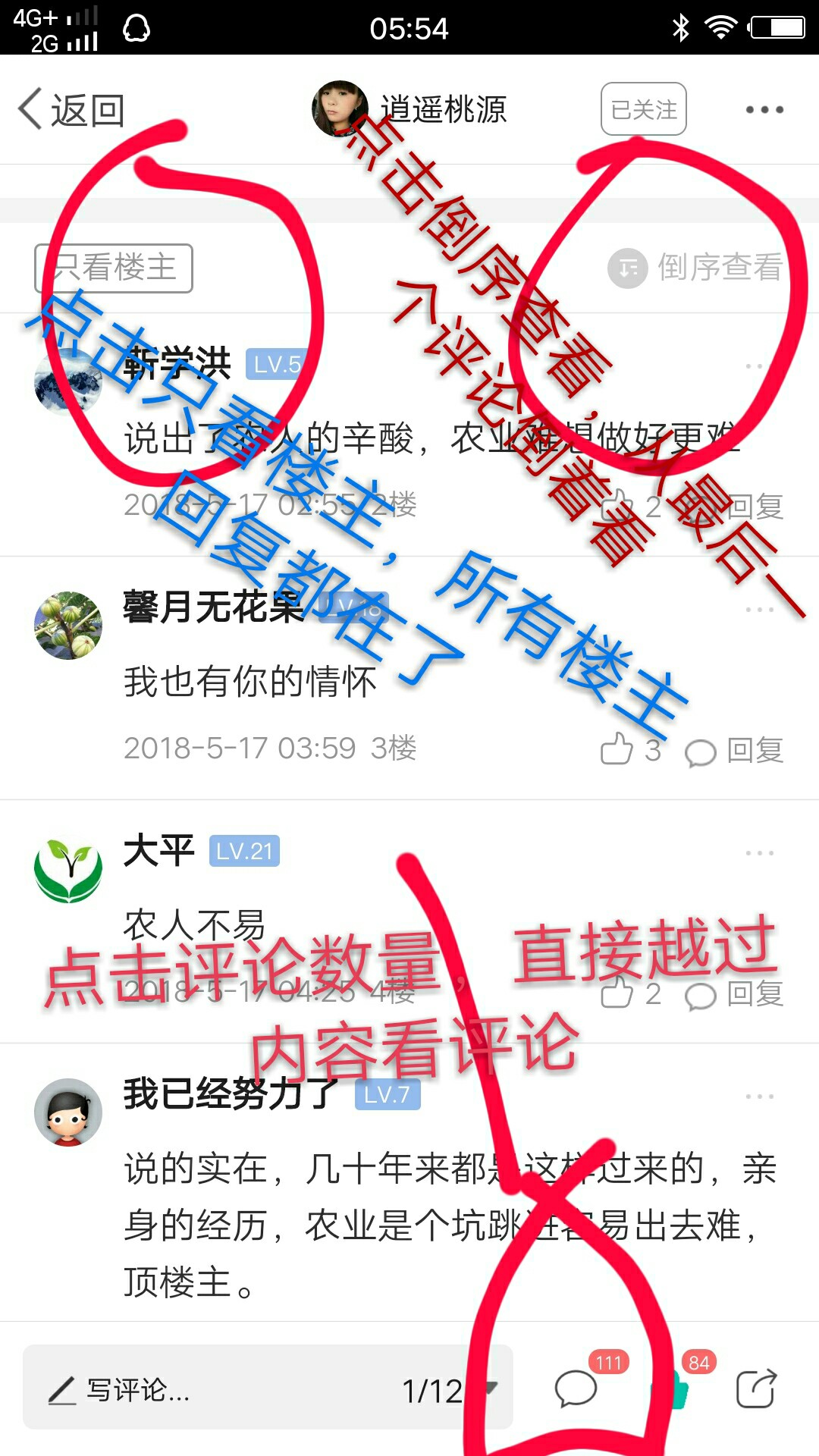
Task: Tap the 已关注 follow button
Action: pyautogui.click(x=644, y=109)
